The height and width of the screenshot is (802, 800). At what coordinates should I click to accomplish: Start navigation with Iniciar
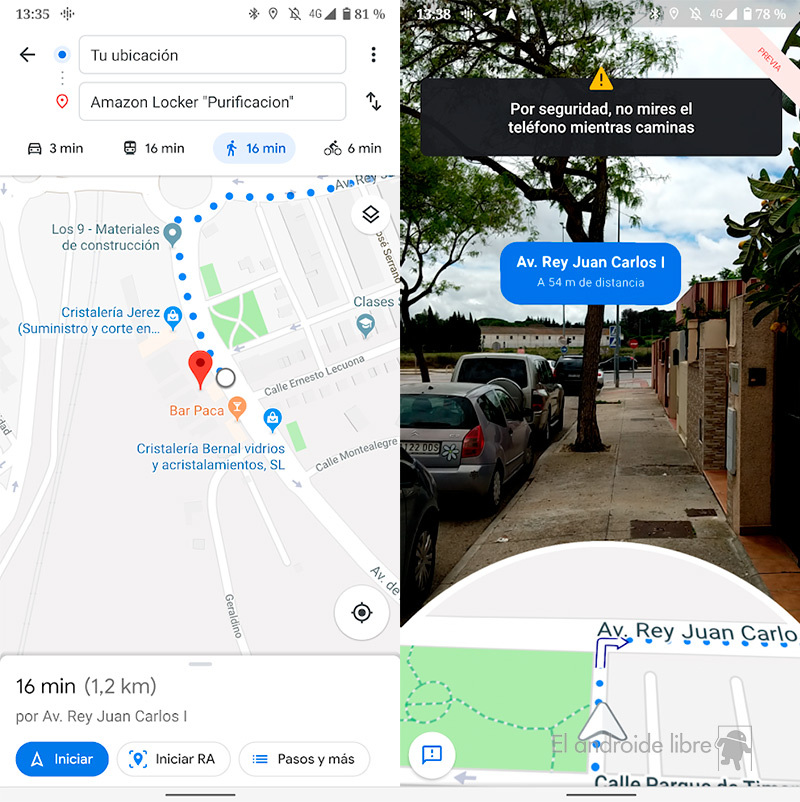coord(62,759)
